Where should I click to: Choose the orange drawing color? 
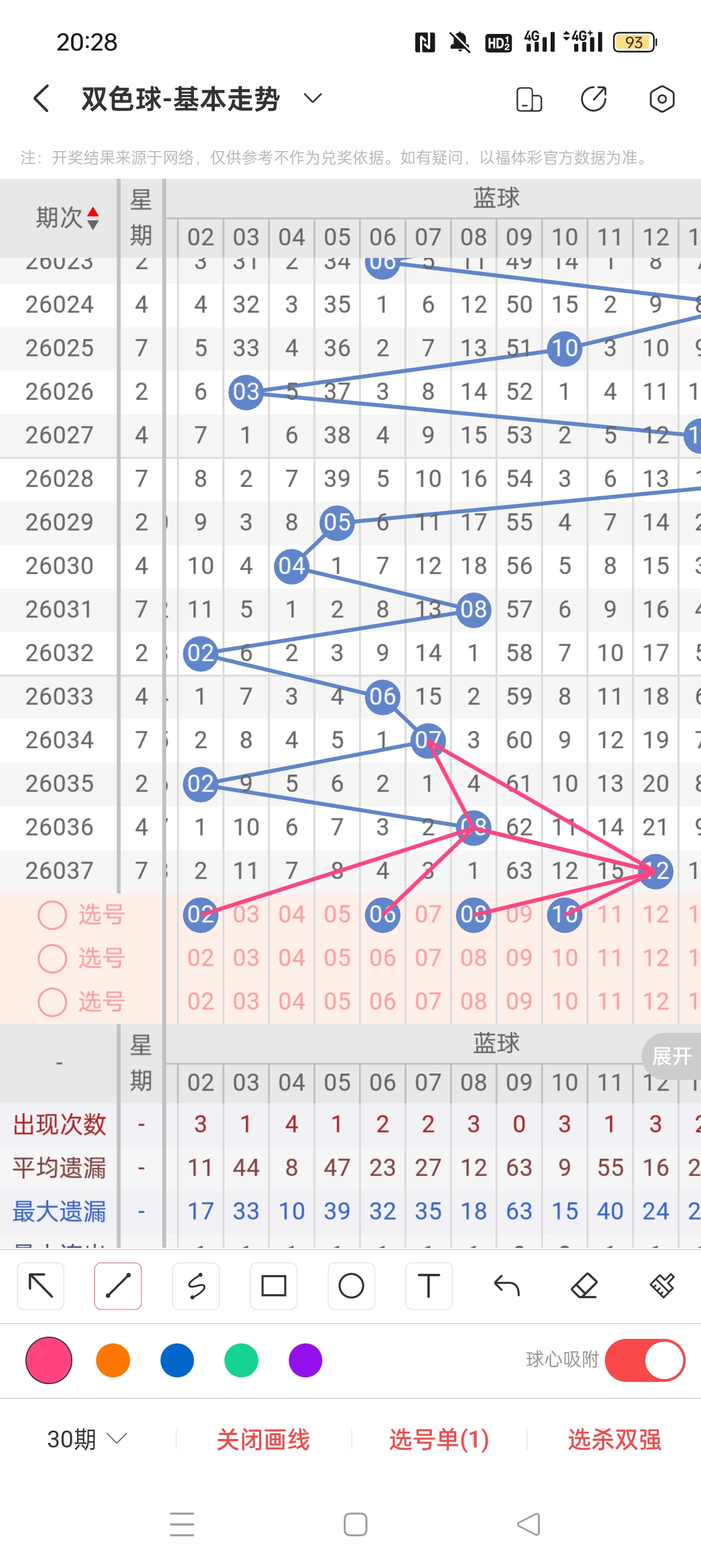click(x=113, y=1360)
